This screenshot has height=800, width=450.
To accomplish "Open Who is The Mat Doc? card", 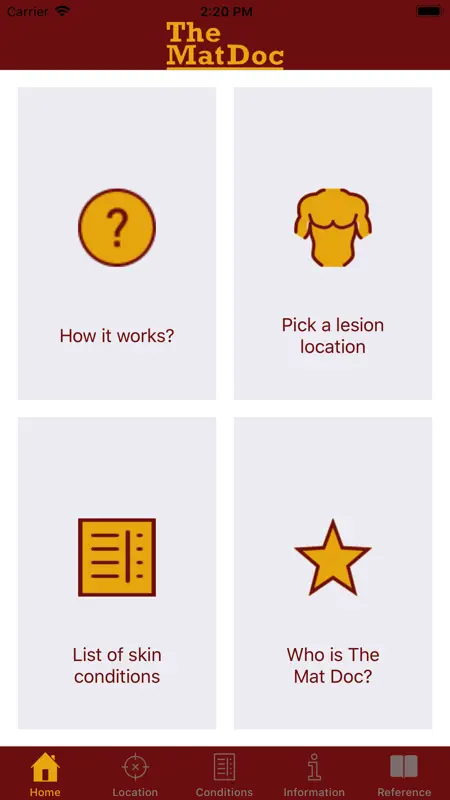I will coord(333,573).
